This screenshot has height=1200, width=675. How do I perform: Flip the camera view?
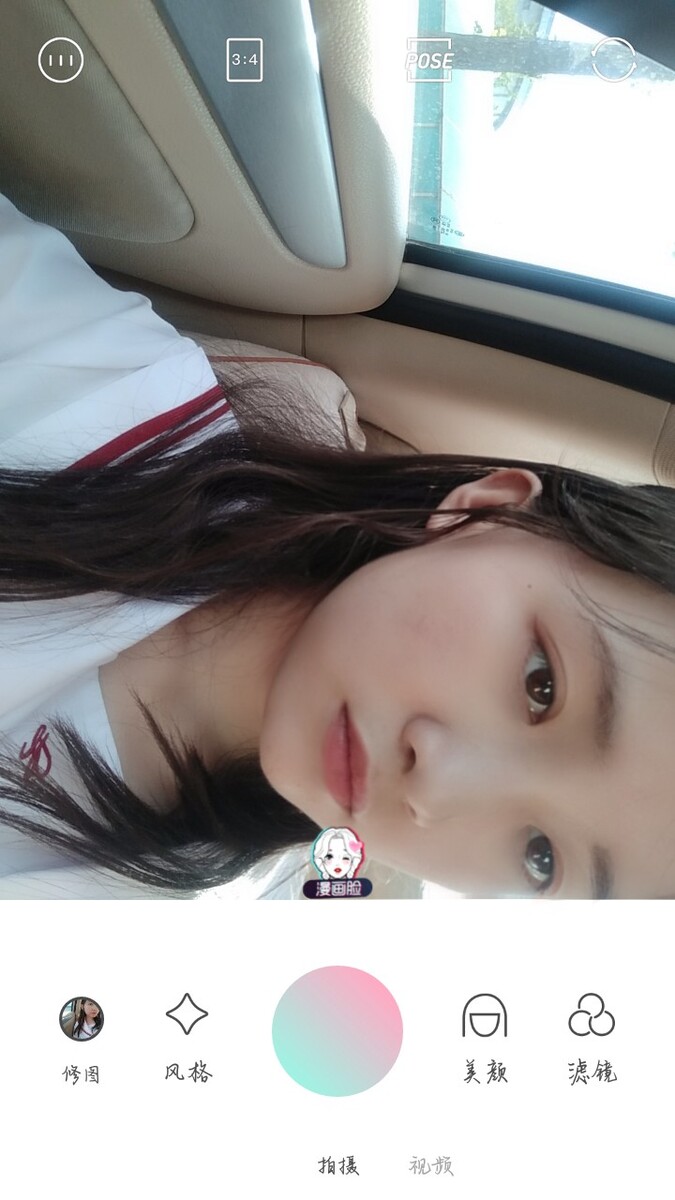(613, 60)
